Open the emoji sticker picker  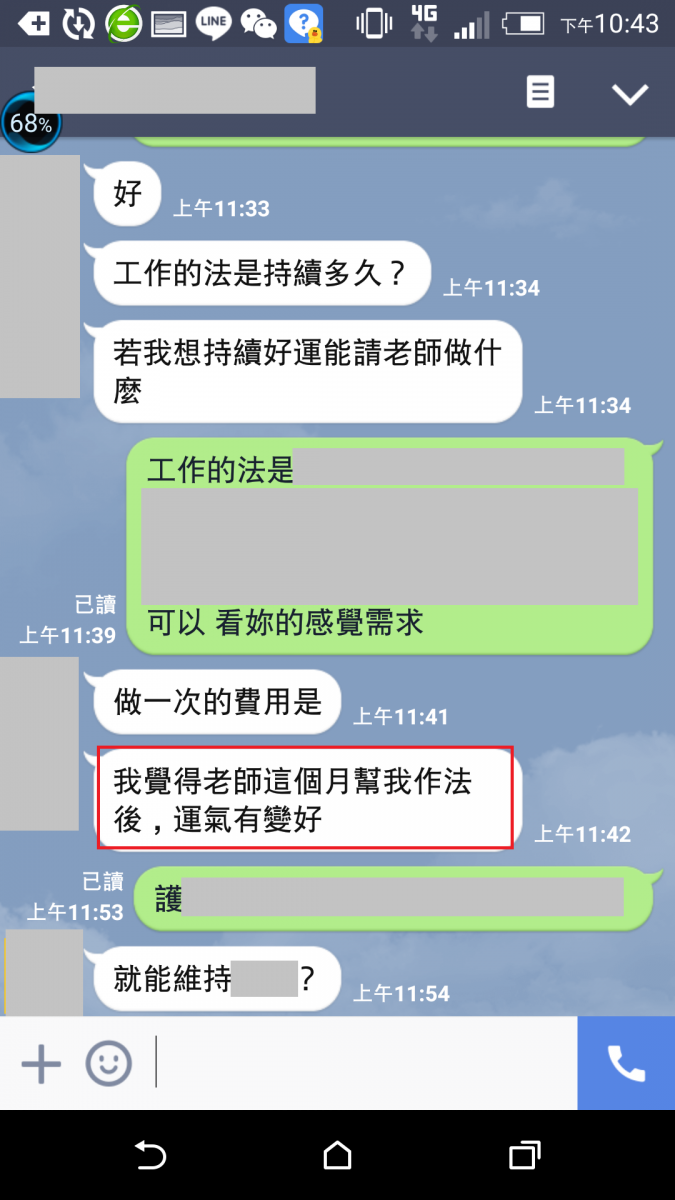(108, 1064)
